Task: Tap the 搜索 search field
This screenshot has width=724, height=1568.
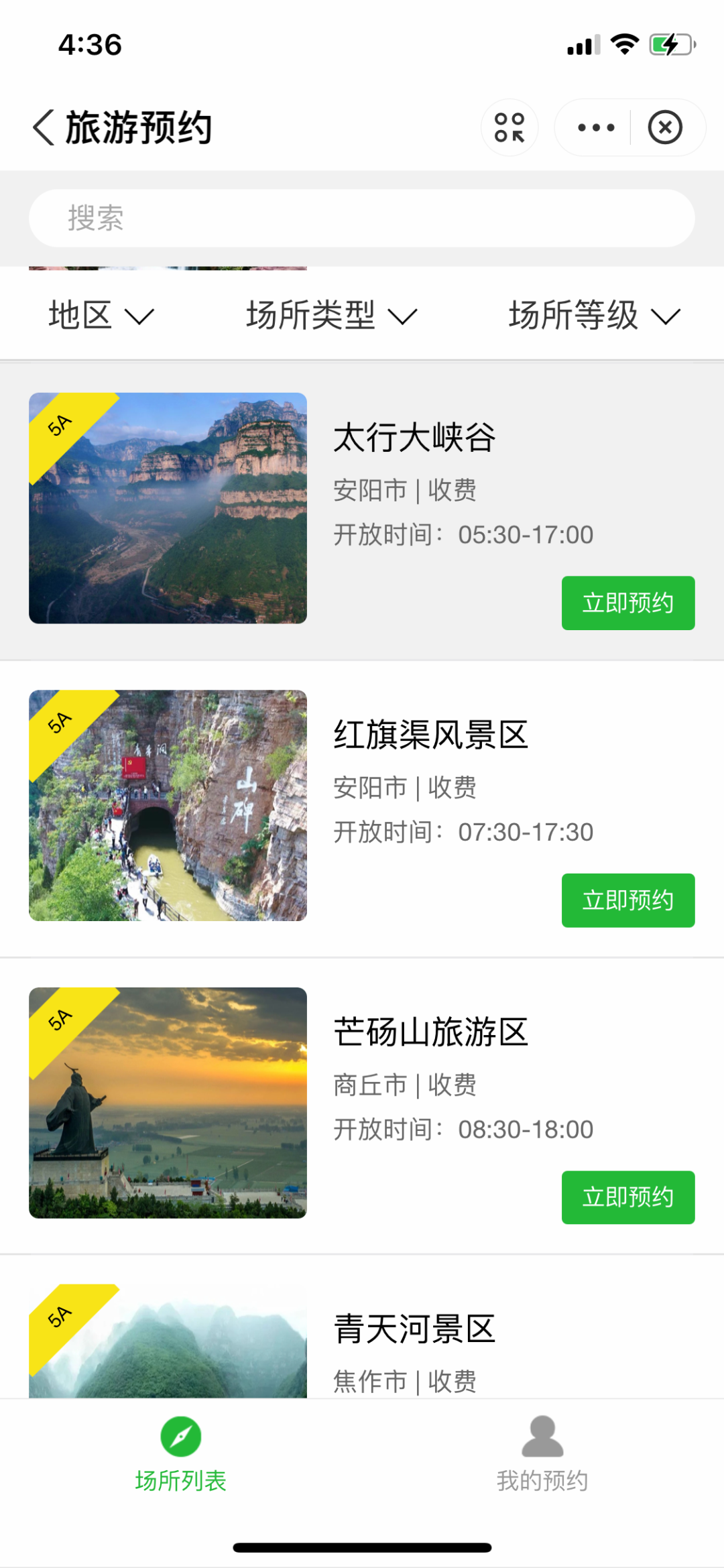Action: point(362,218)
